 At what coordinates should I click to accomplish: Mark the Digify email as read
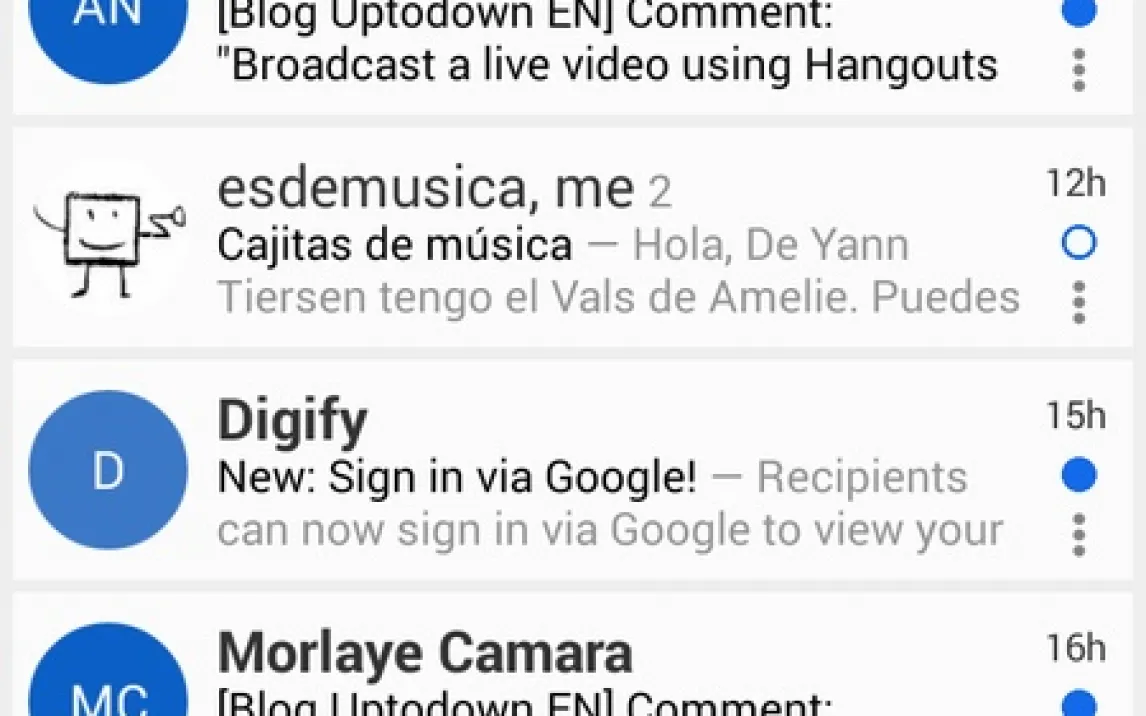point(1078,475)
